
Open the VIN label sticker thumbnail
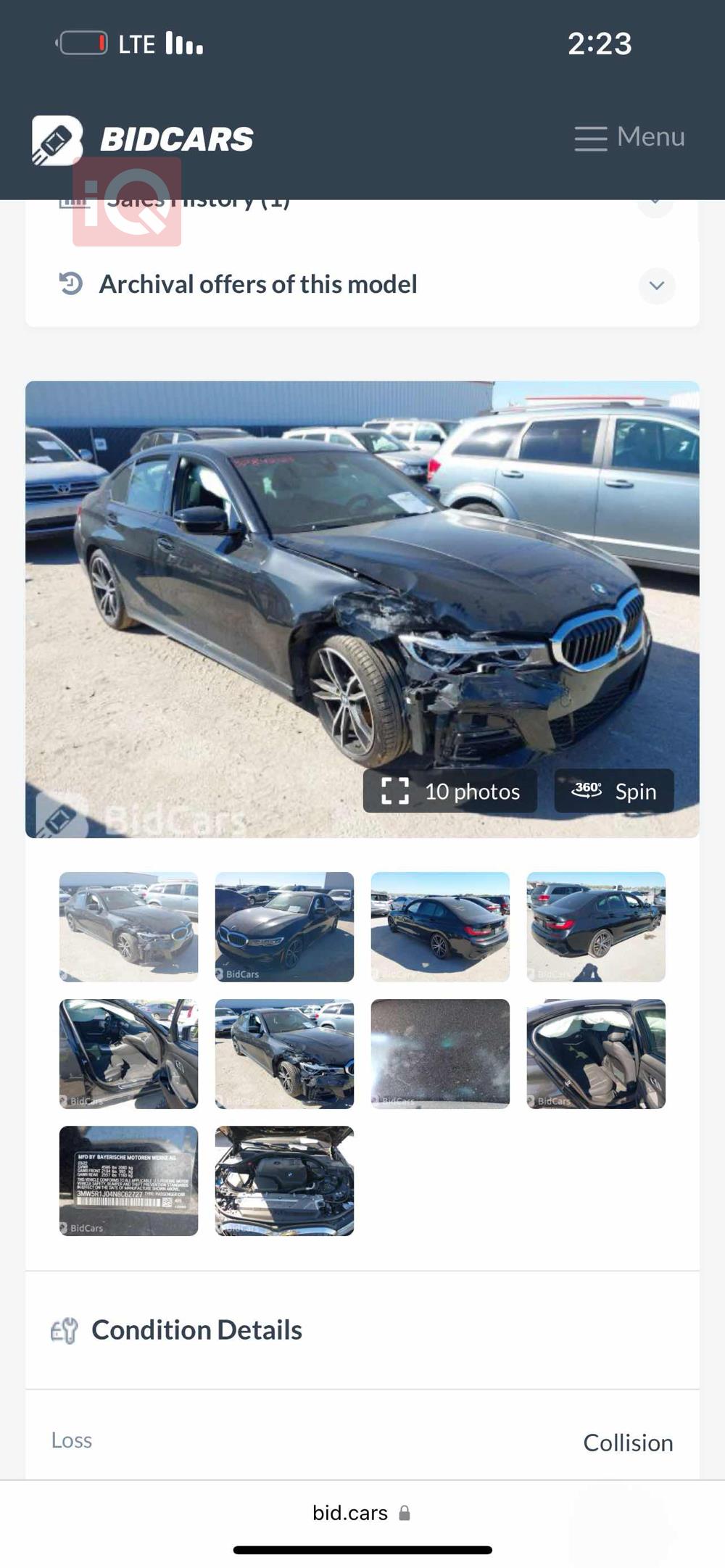pos(128,1180)
